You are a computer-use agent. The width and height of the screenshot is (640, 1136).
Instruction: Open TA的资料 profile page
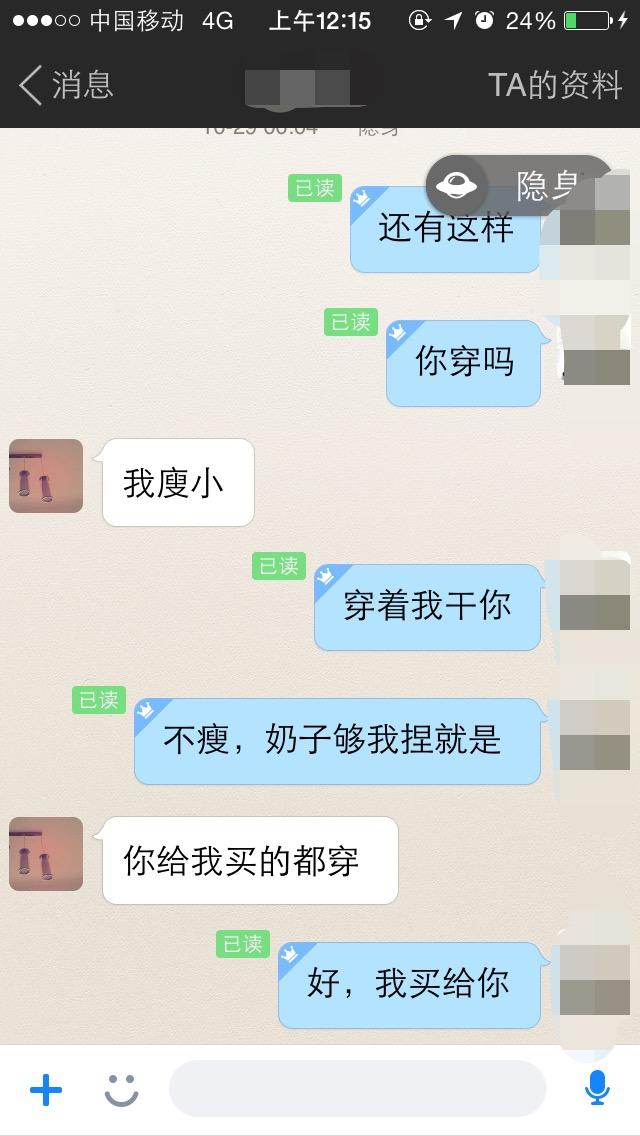coord(555,85)
